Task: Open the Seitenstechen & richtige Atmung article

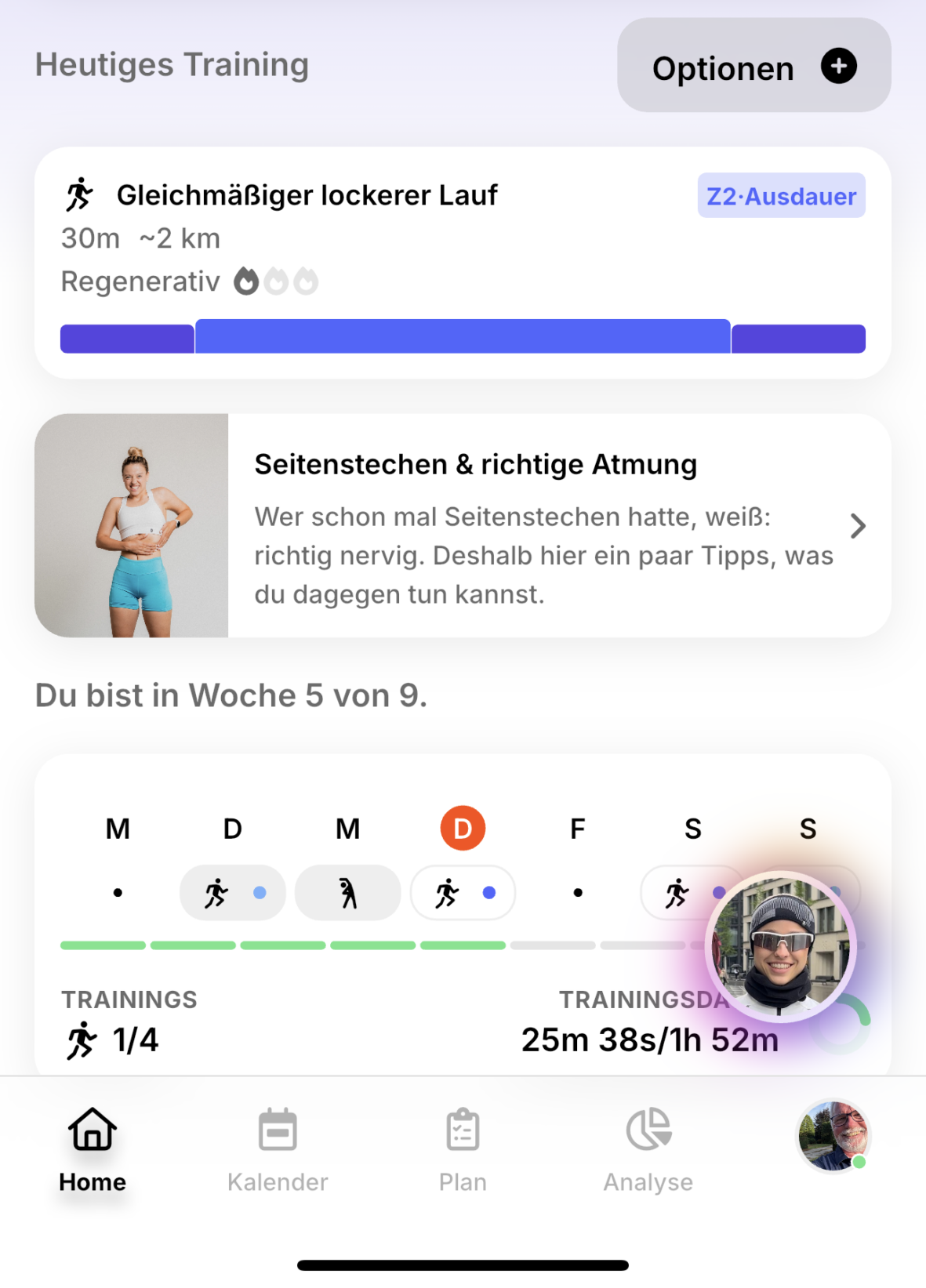Action: tap(463, 526)
